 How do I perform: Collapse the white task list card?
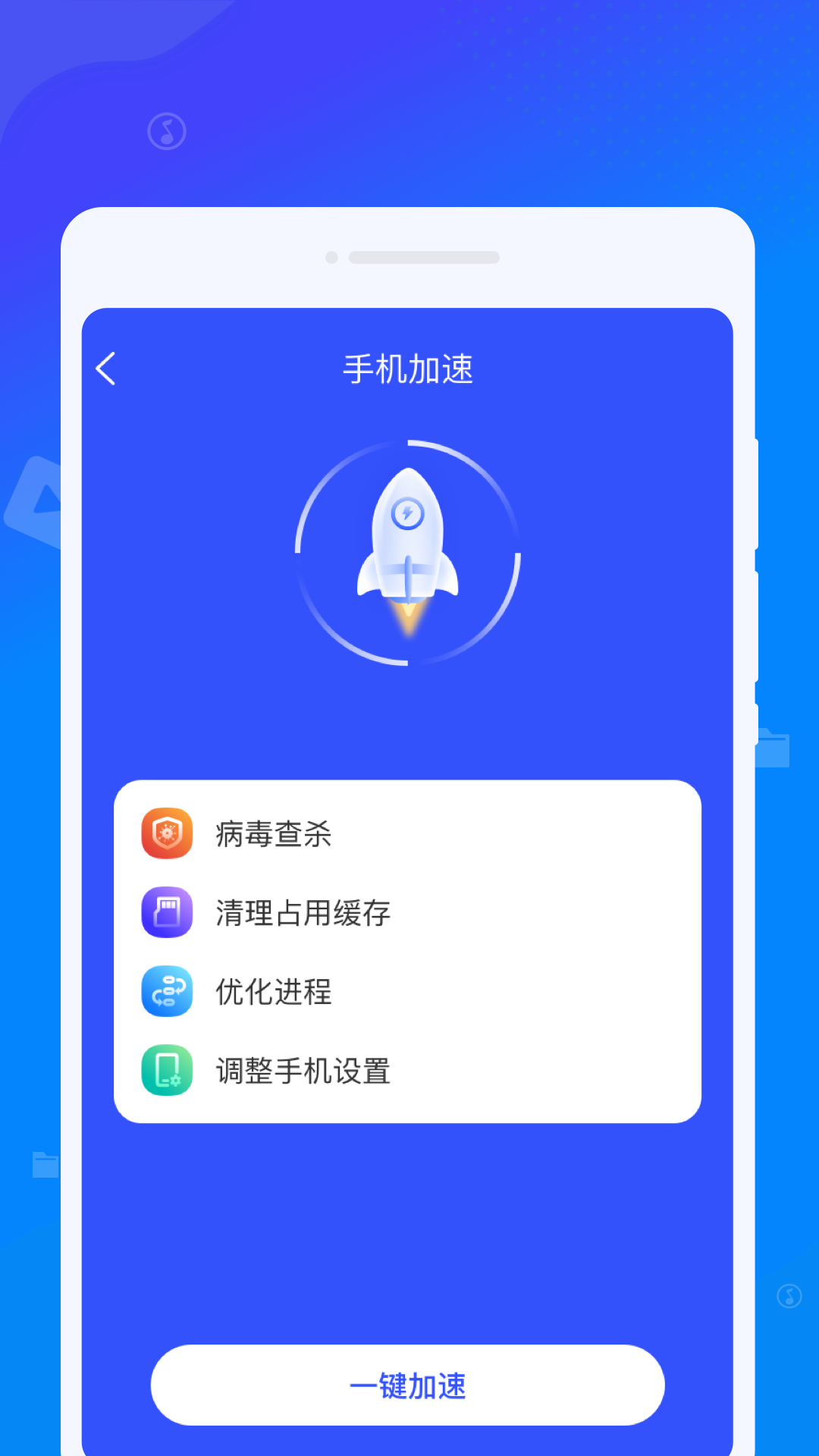click(x=407, y=944)
